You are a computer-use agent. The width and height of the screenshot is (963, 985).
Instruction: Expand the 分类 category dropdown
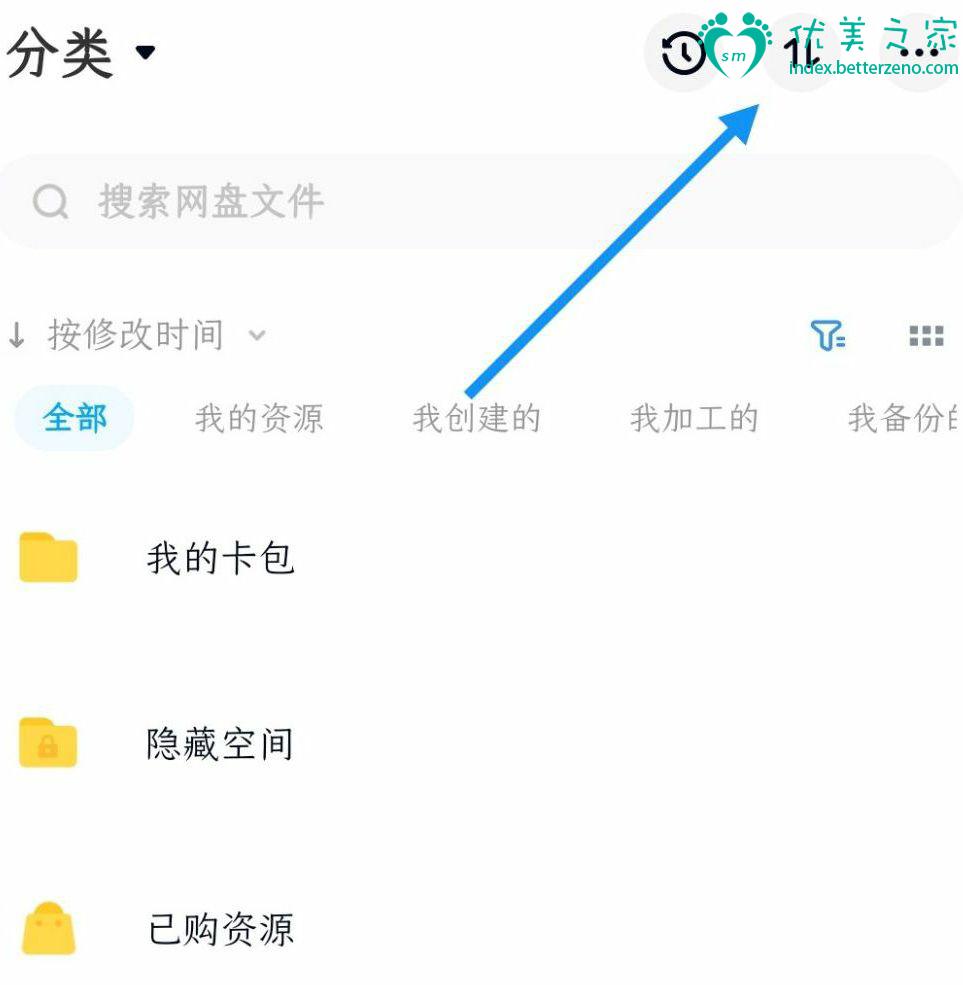(x=82, y=52)
